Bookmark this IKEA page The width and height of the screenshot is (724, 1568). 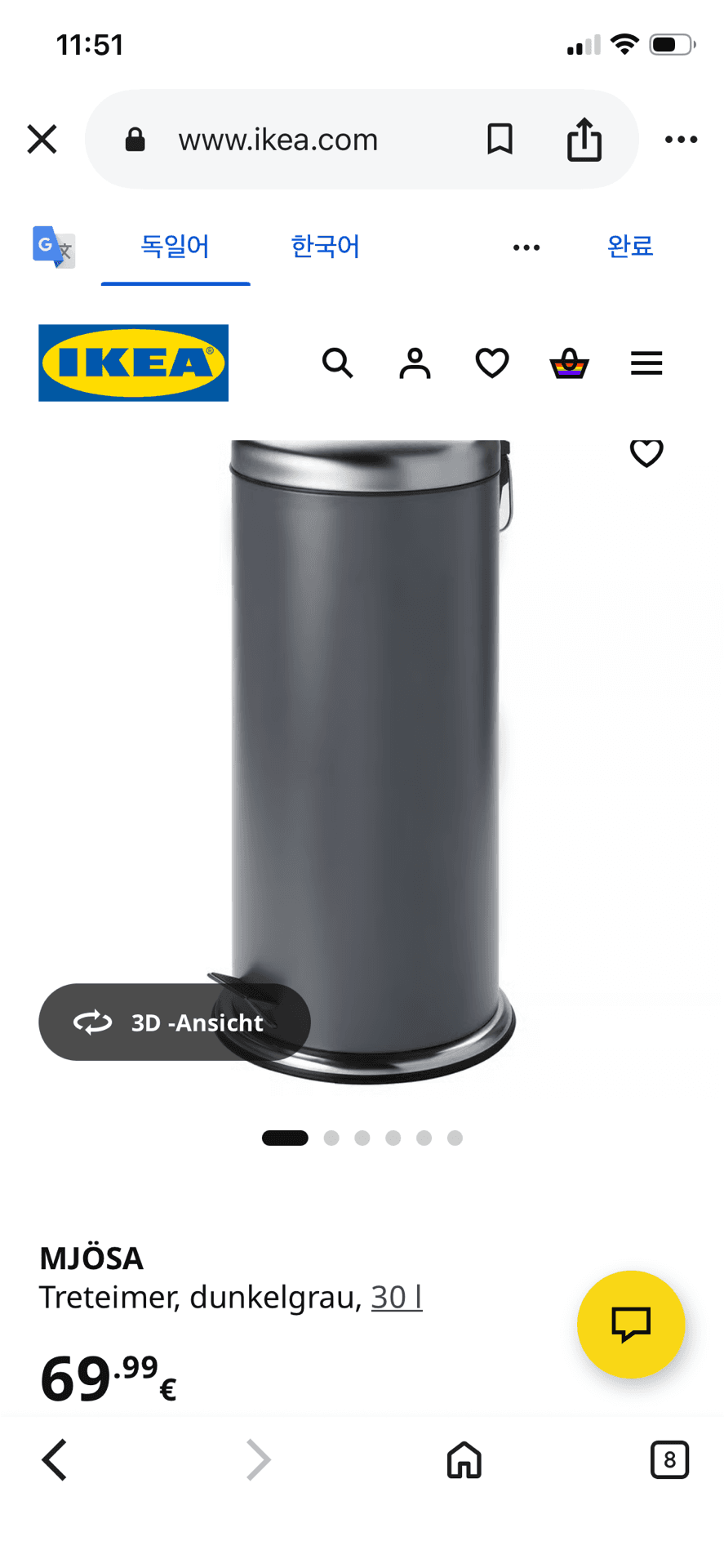point(500,140)
